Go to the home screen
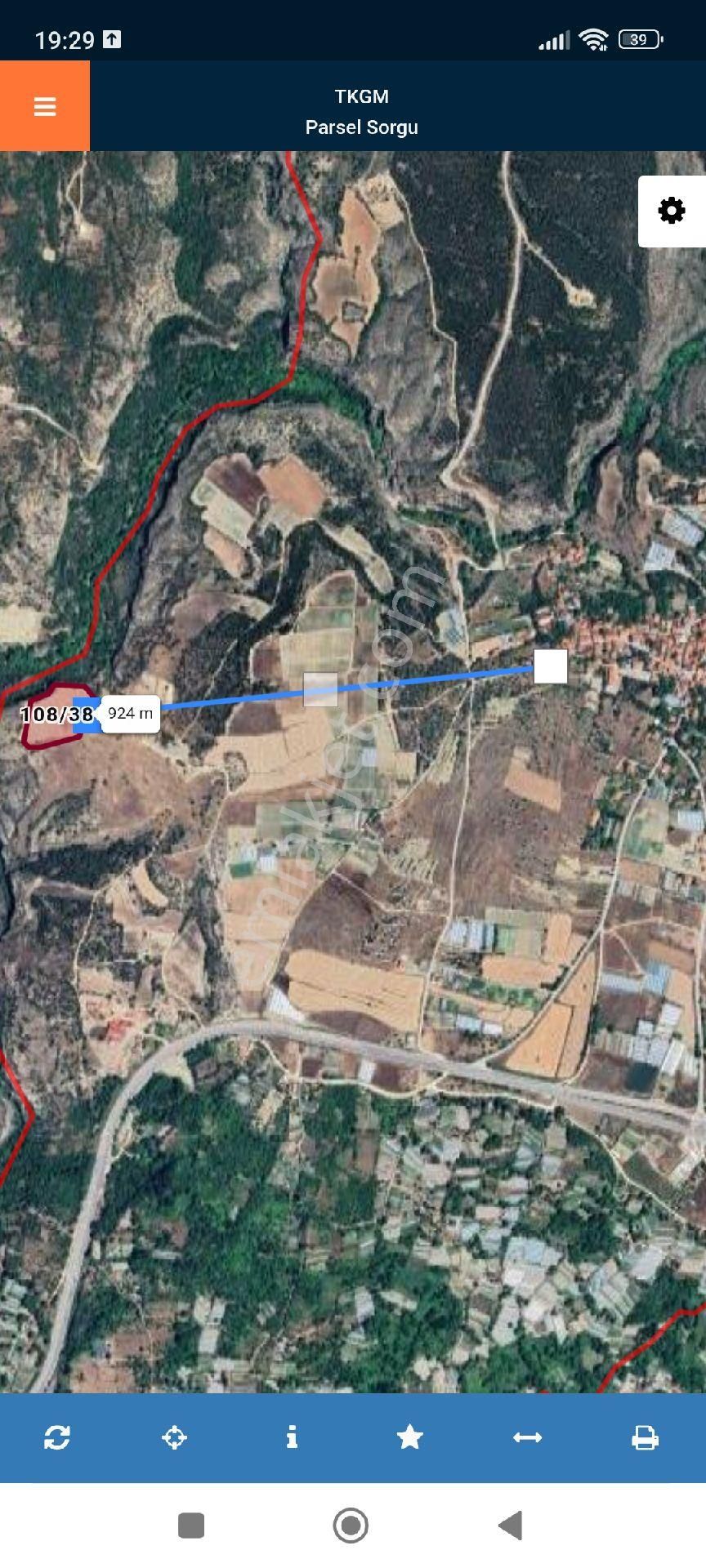 (x=351, y=1526)
